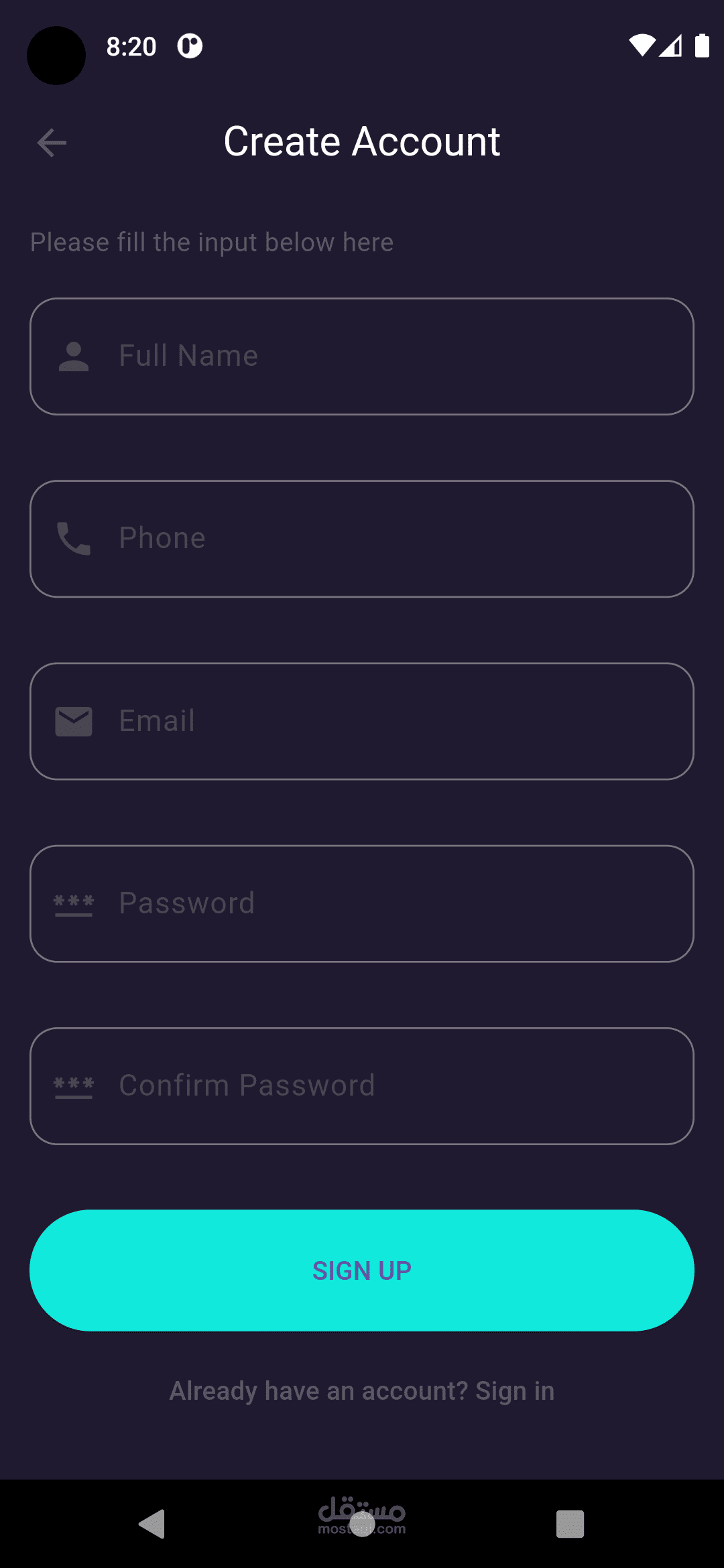Click inside the Full Name input field
724x1568 pixels.
pos(362,356)
